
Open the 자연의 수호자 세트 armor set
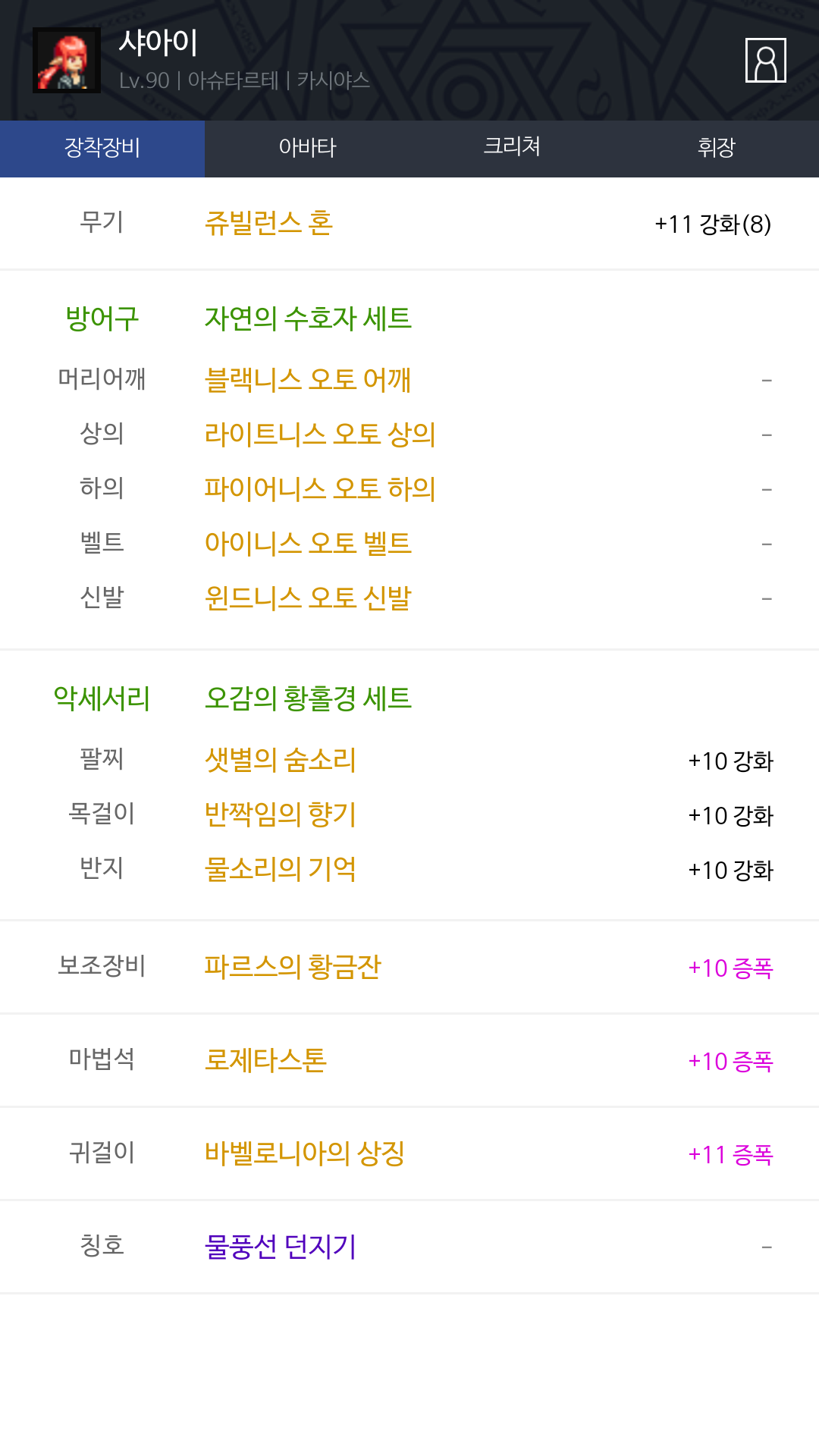pyautogui.click(x=308, y=318)
